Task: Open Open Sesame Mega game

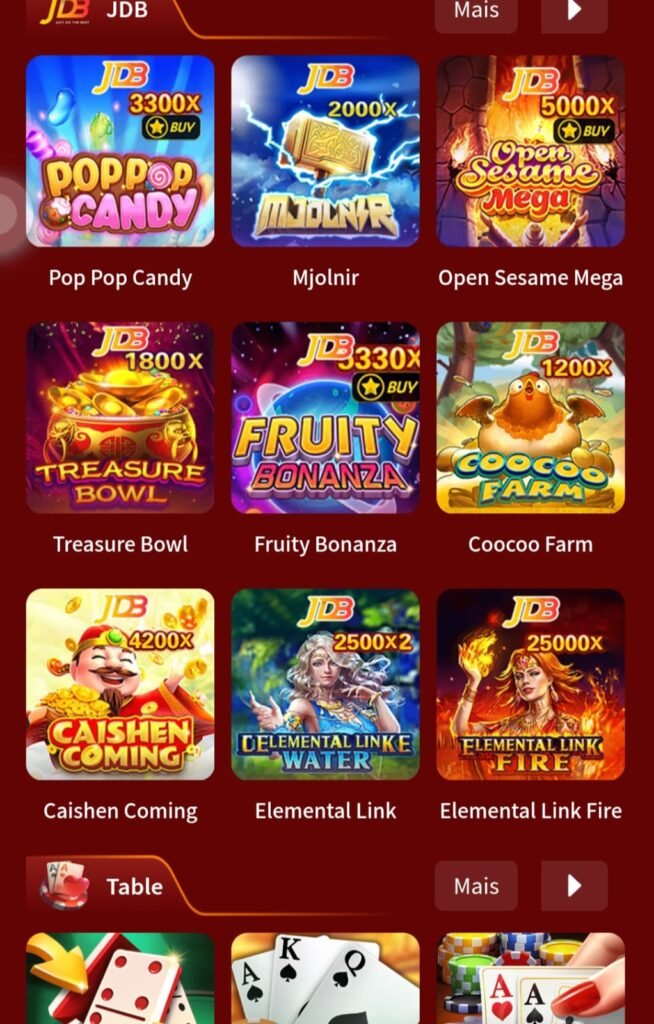Action: [x=530, y=151]
